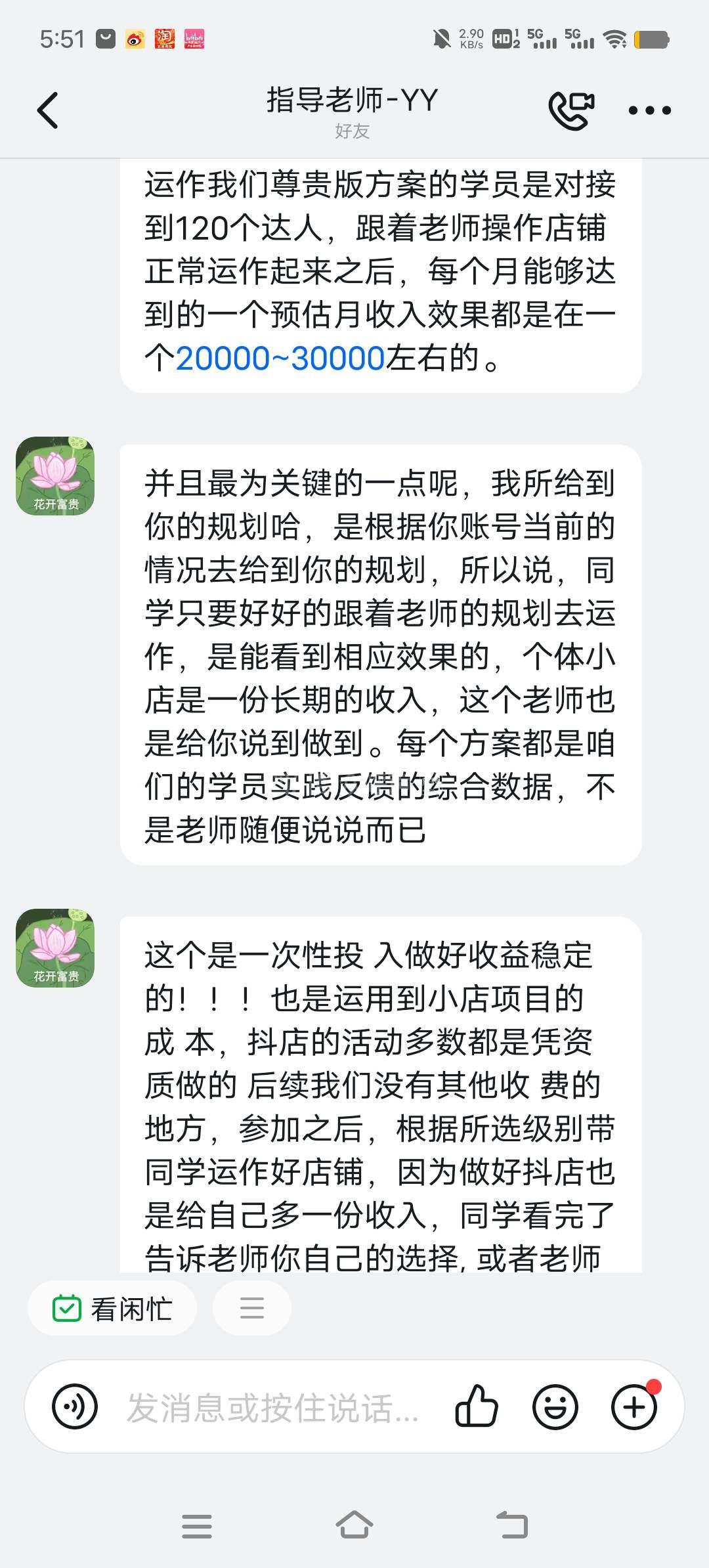View sender's lotus avatar beside 并且最为关键 message

(x=55, y=476)
